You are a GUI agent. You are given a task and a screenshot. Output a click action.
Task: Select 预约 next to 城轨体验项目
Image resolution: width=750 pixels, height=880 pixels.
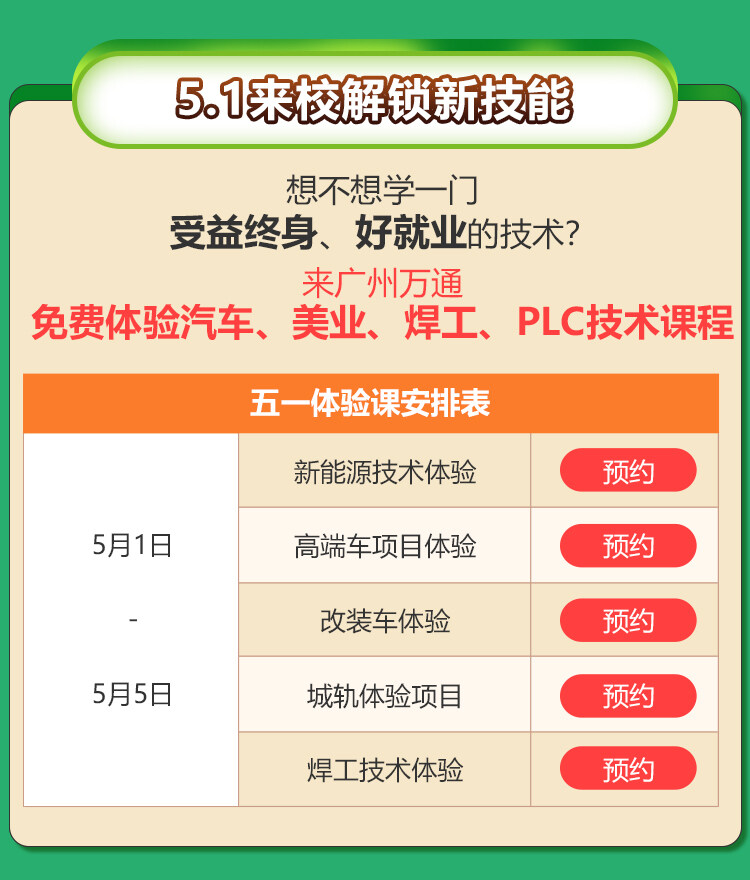coord(627,696)
